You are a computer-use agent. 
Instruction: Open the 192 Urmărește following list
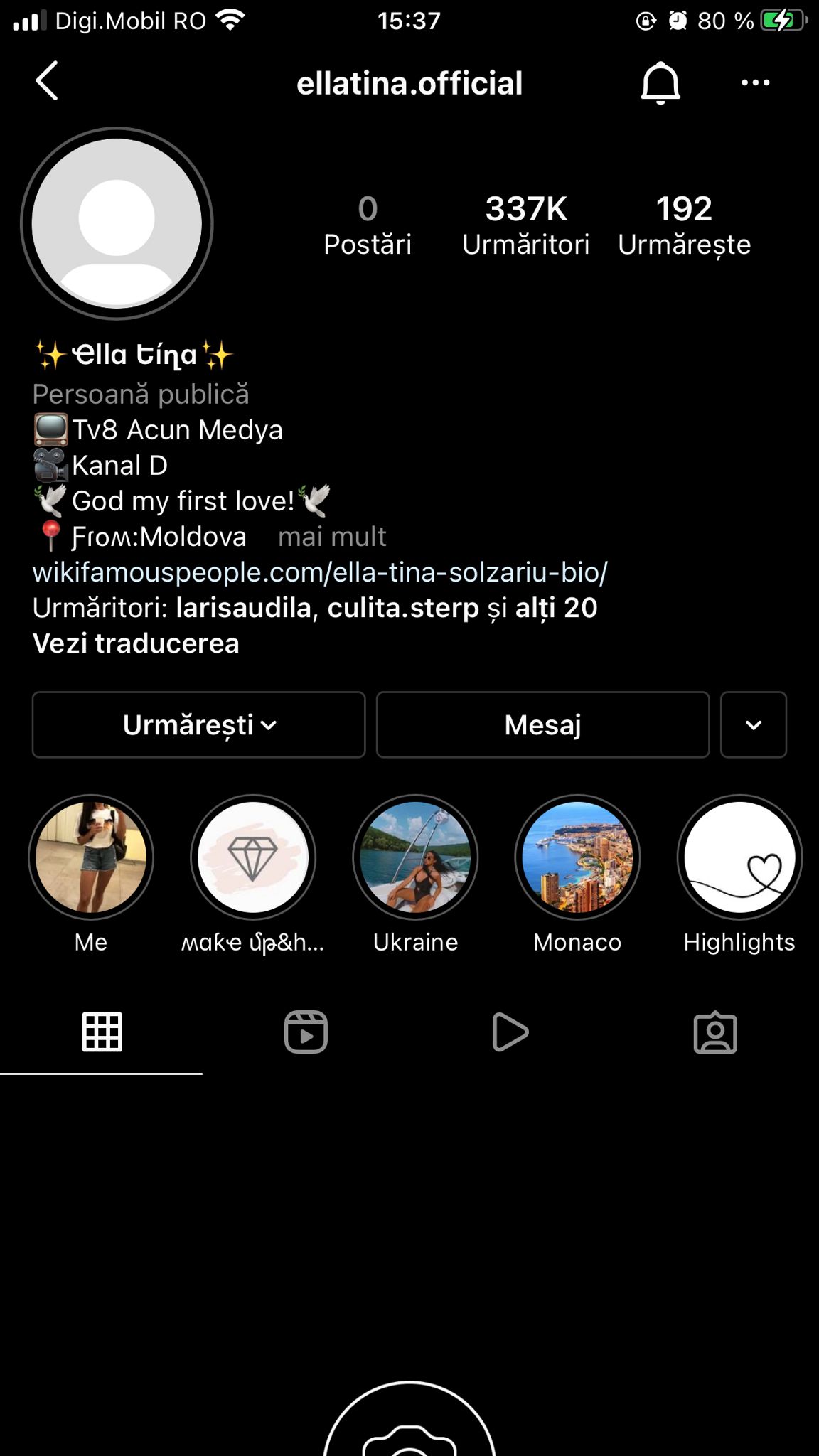[x=684, y=225]
